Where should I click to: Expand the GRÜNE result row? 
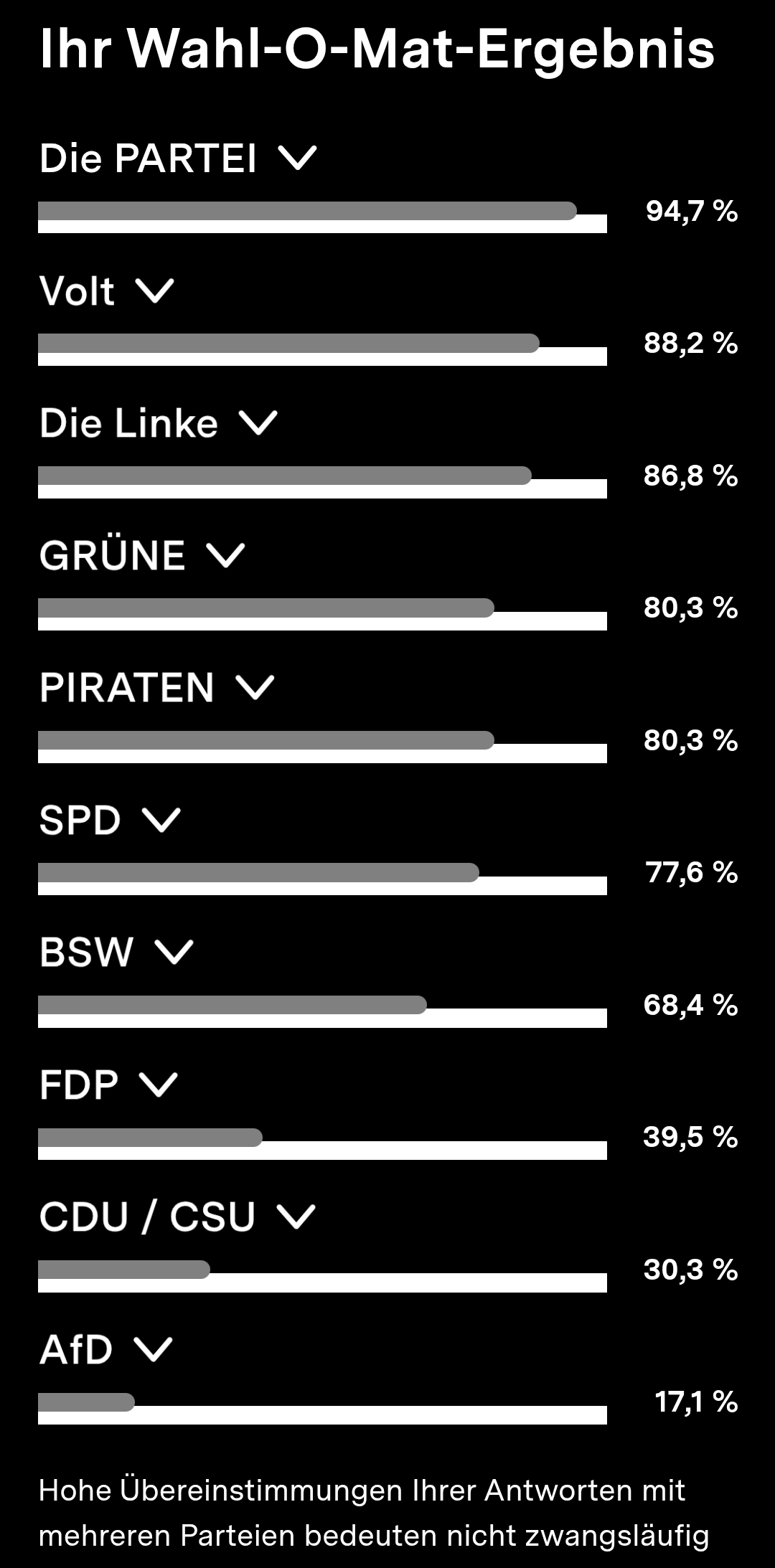[225, 556]
